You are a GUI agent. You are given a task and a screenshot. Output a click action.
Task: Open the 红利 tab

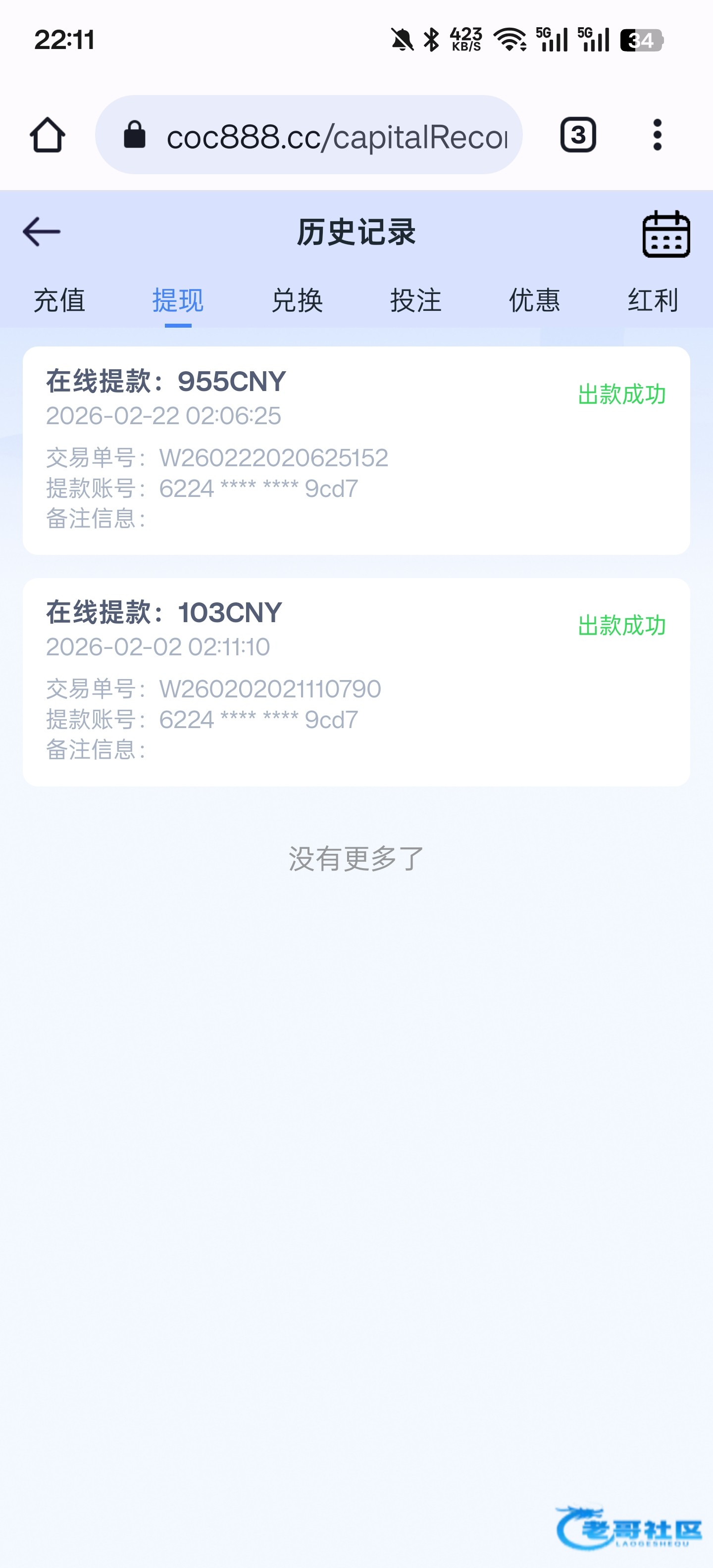point(653,301)
